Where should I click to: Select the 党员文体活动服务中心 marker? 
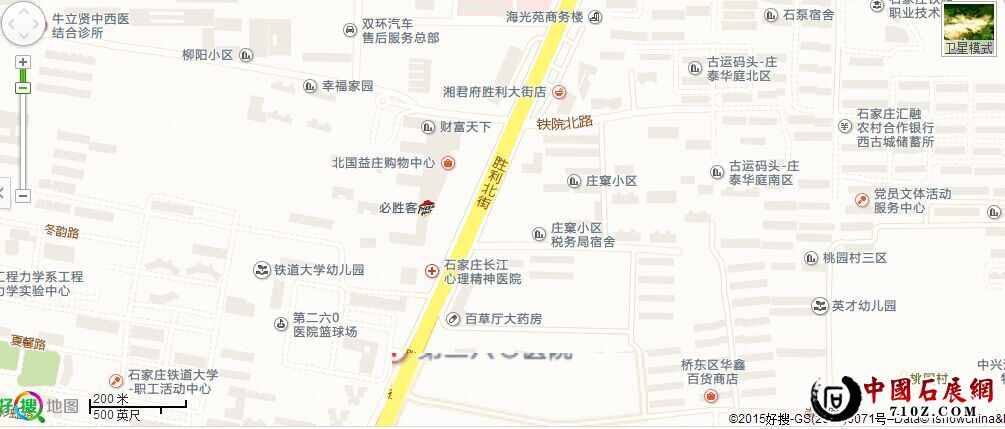[861, 200]
